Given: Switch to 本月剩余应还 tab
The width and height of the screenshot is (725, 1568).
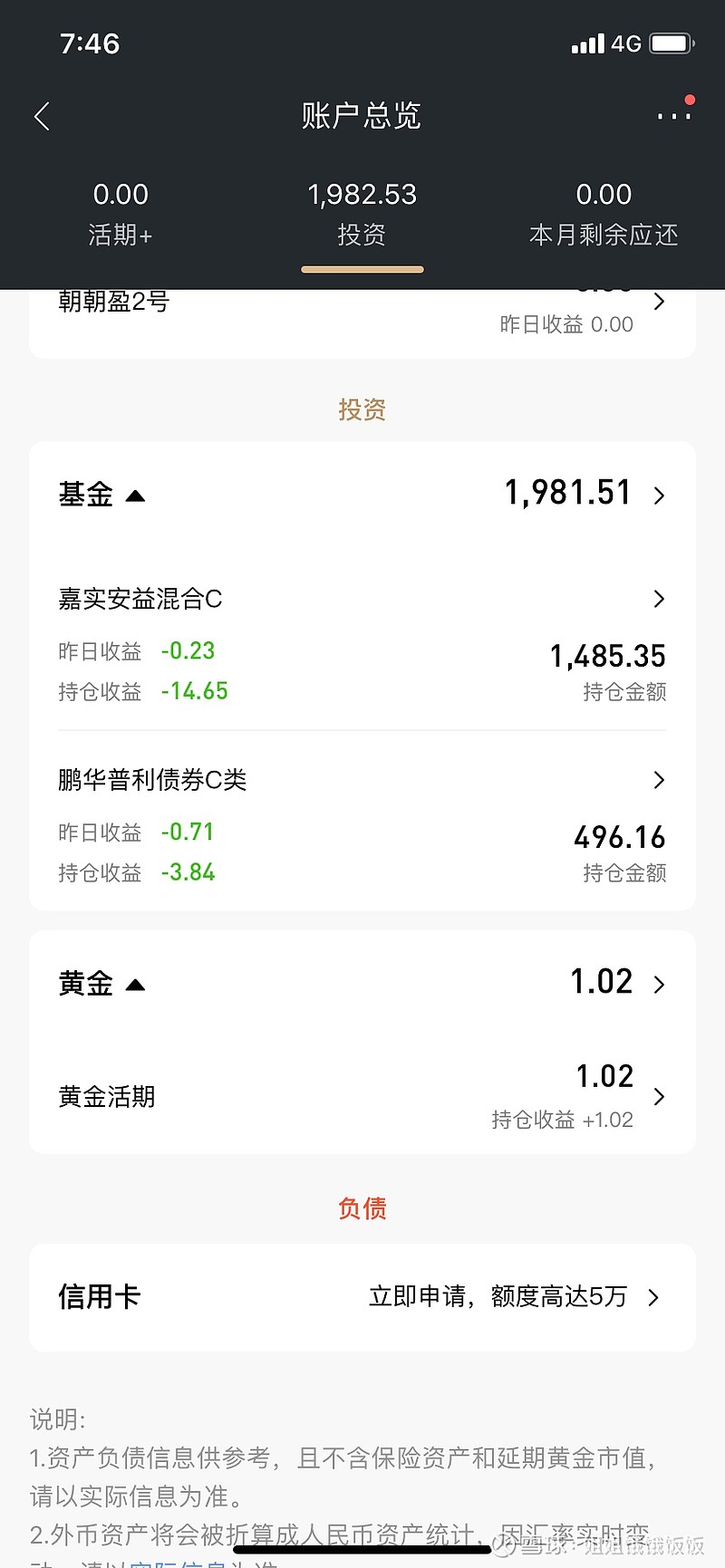Looking at the screenshot, I should 604,215.
